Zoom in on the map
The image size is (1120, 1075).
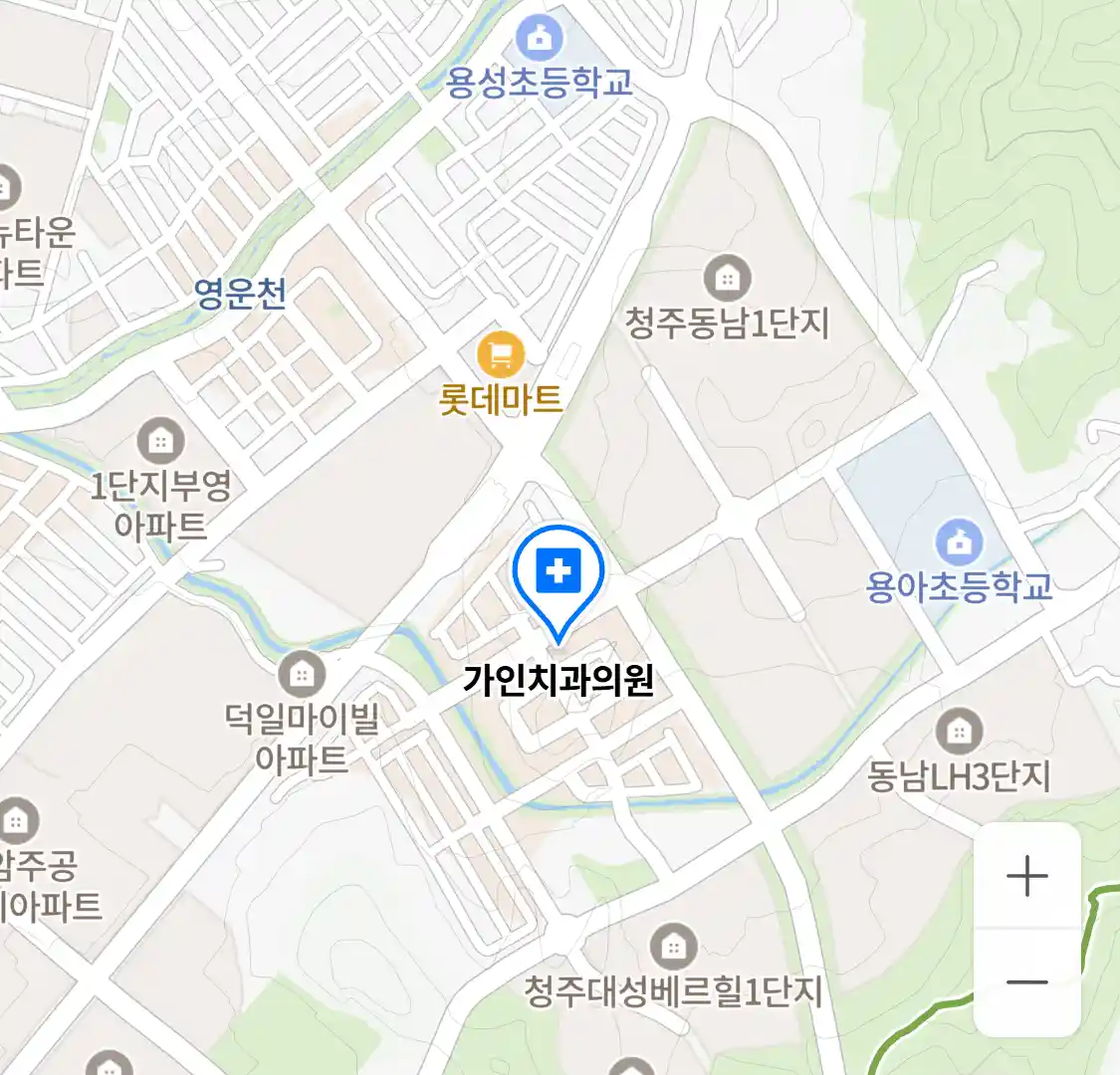point(1026,877)
